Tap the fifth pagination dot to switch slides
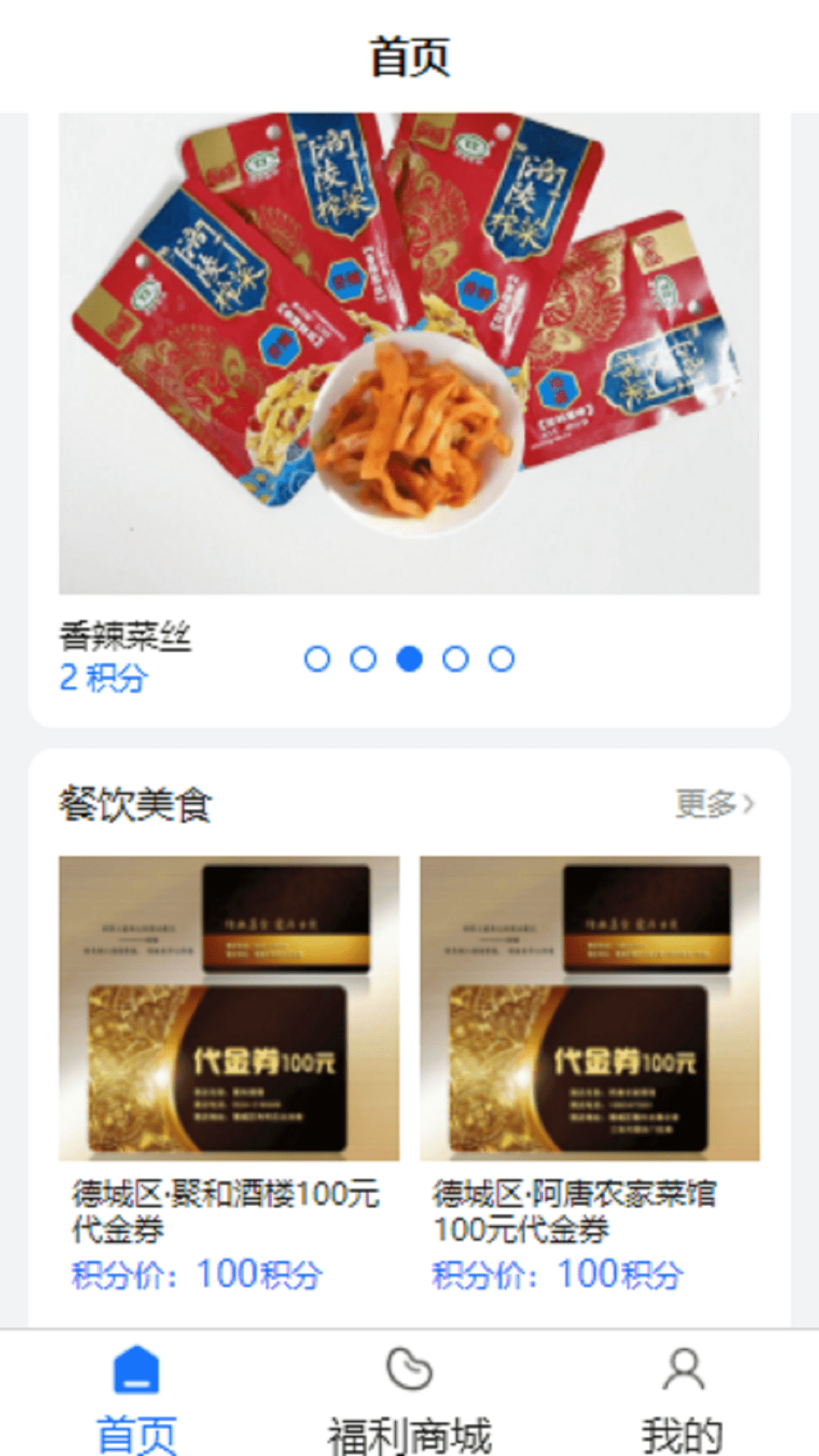The width and height of the screenshot is (819, 1456). click(500, 658)
